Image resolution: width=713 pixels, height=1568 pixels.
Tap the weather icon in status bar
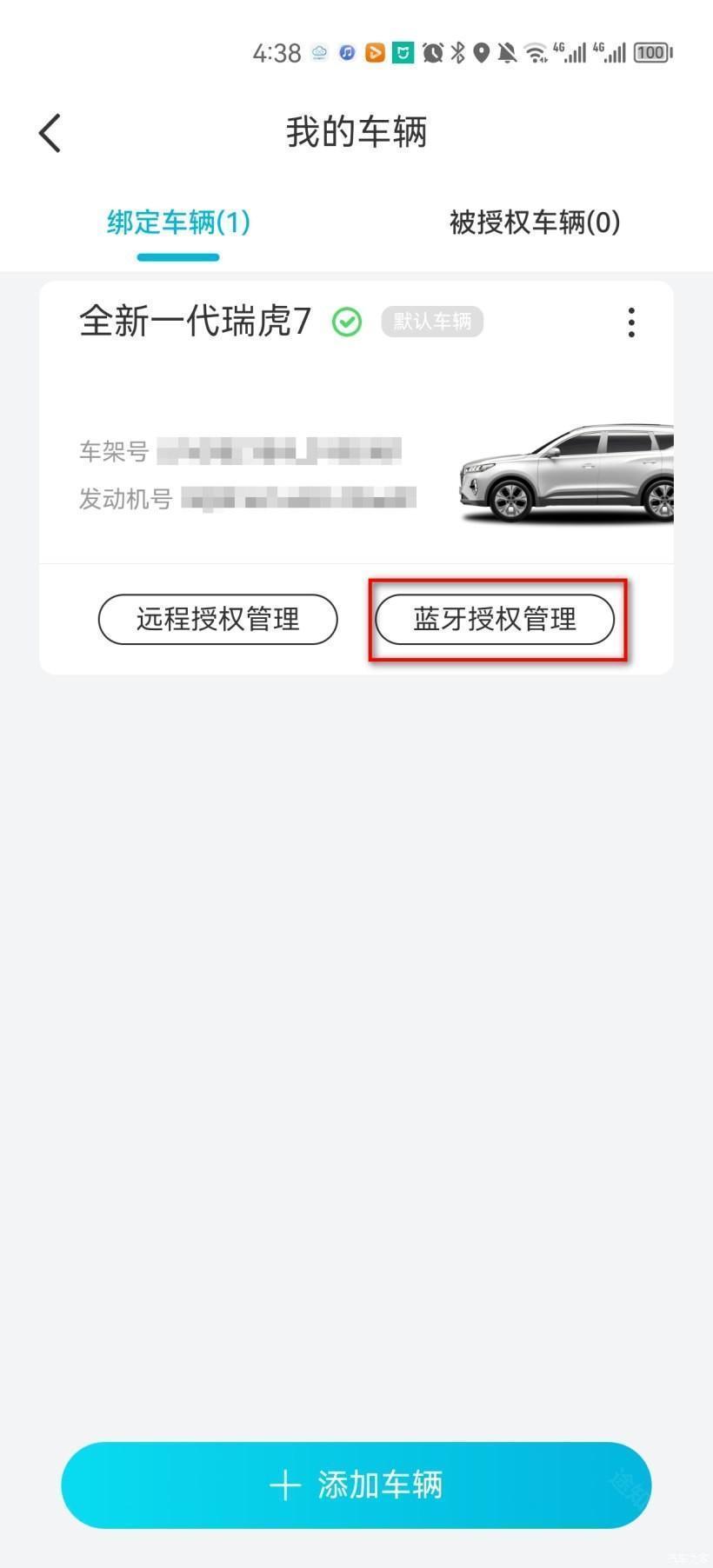tap(317, 52)
